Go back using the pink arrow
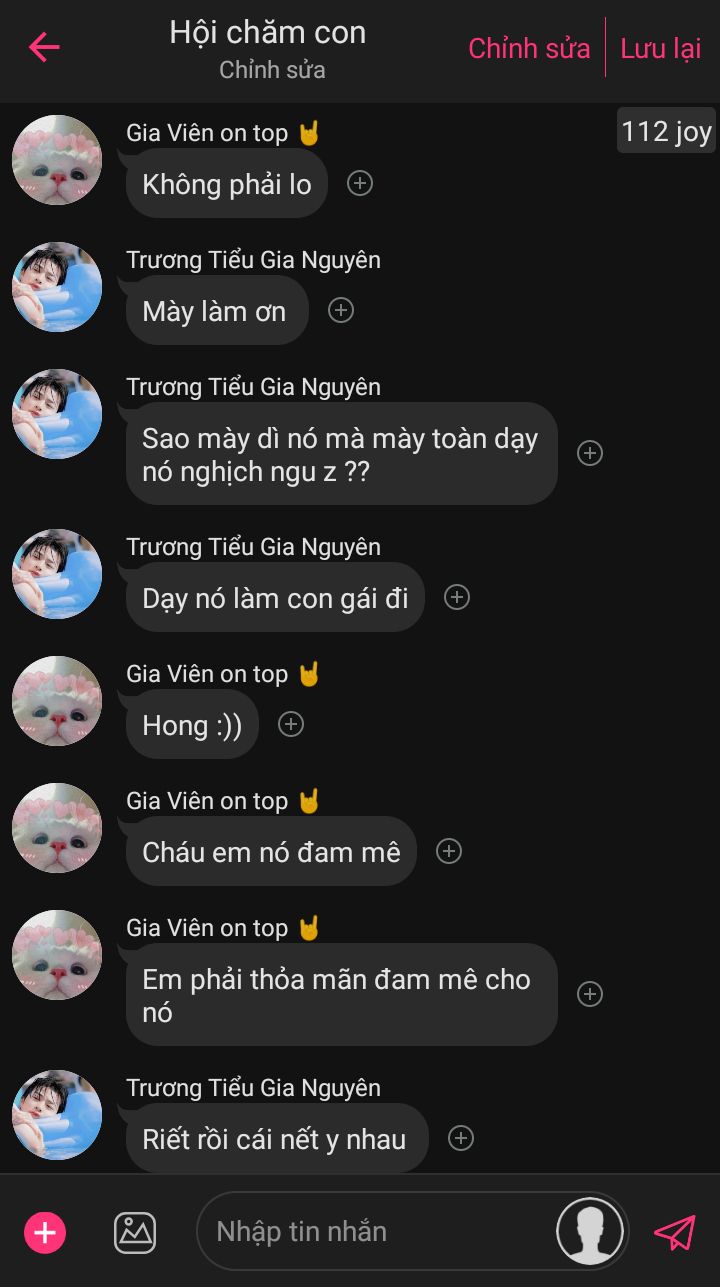Image resolution: width=720 pixels, height=1287 pixels. (44, 47)
